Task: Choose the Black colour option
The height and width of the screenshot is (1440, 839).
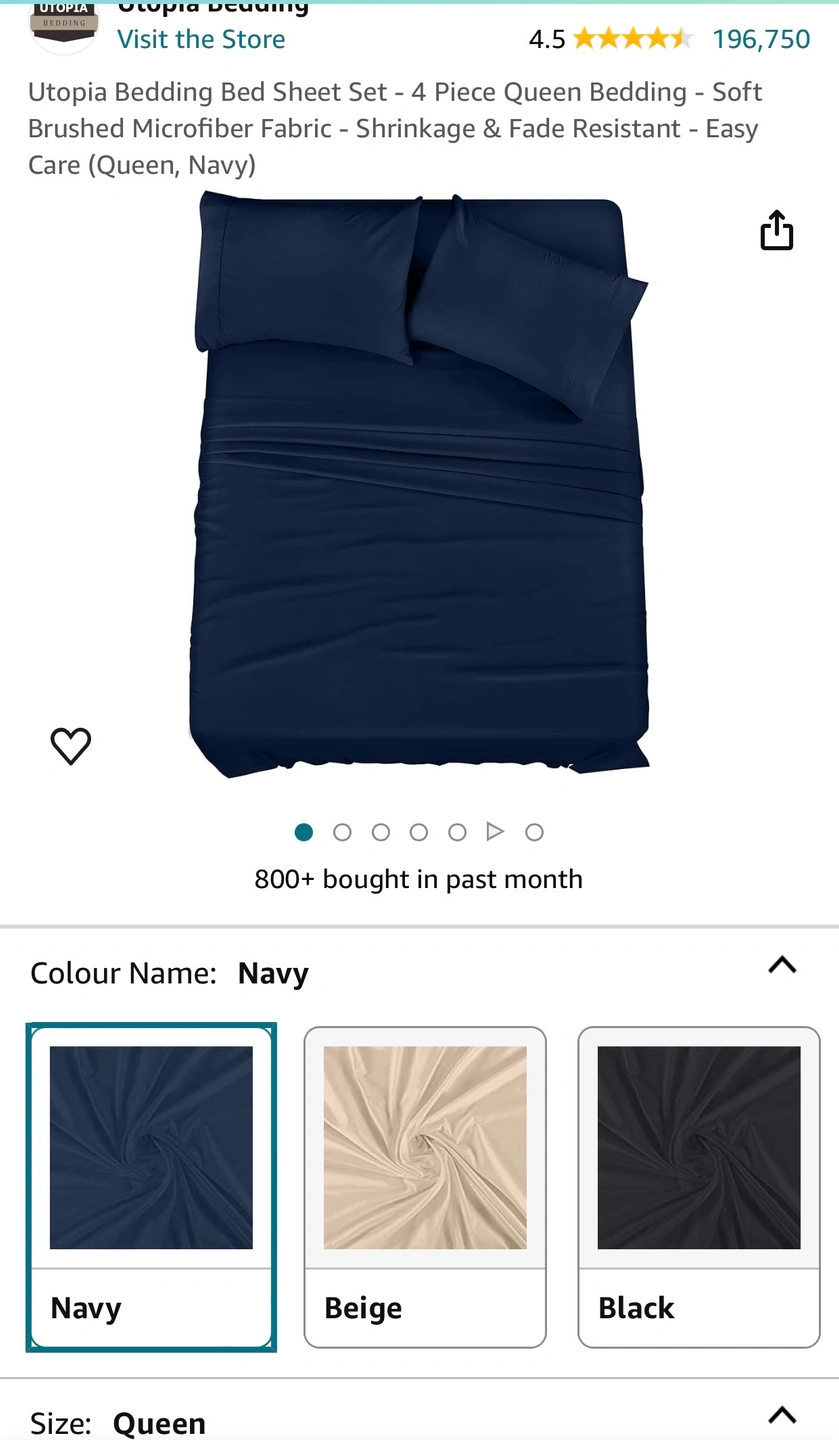Action: [x=699, y=1186]
